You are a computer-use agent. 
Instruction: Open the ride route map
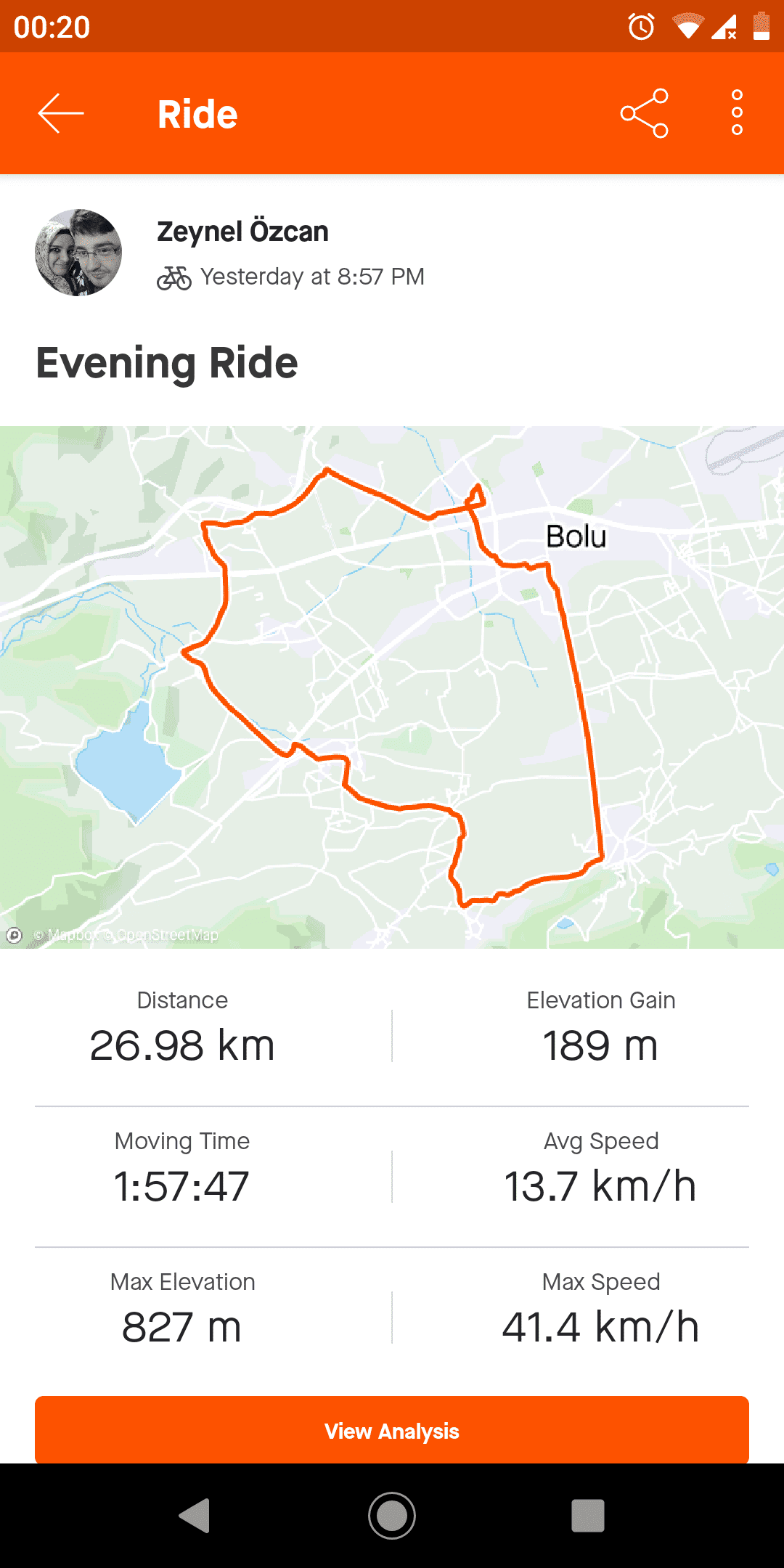392,686
